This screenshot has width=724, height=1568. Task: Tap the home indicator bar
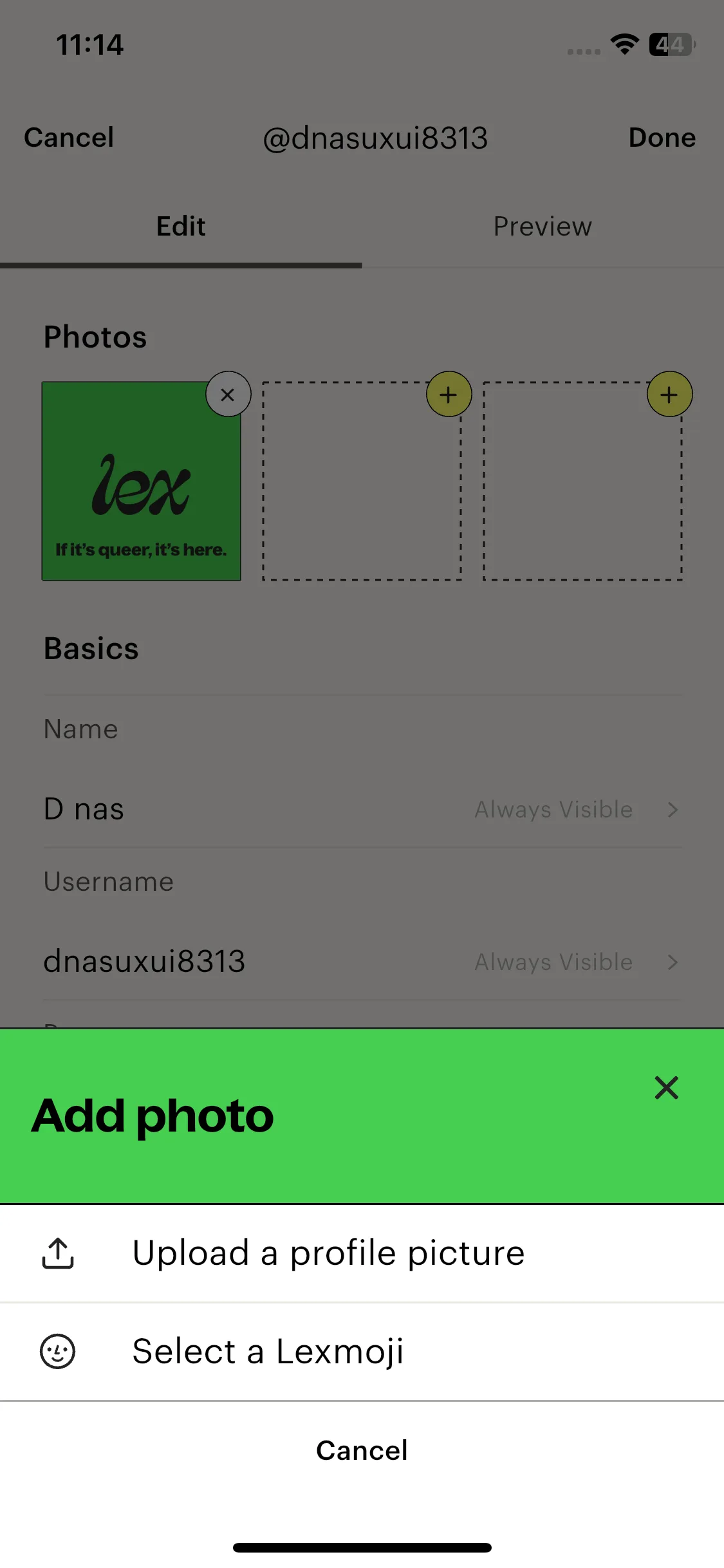tap(362, 1547)
